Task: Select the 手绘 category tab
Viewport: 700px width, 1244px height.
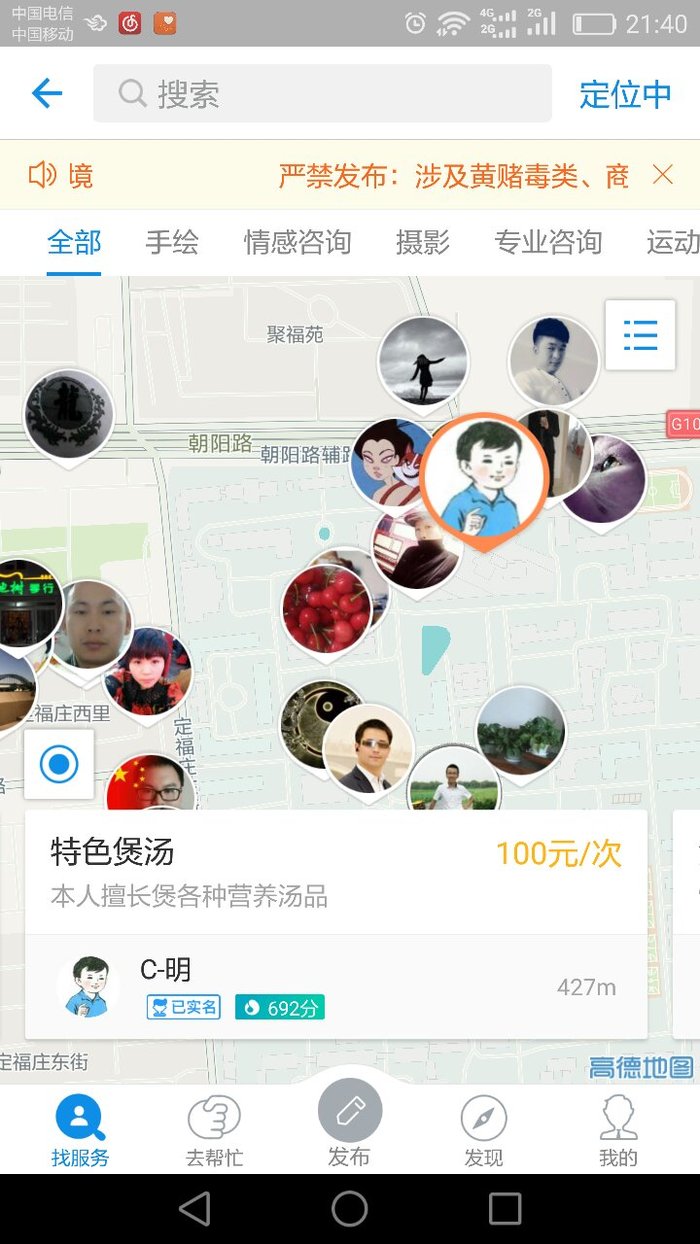Action: (172, 242)
